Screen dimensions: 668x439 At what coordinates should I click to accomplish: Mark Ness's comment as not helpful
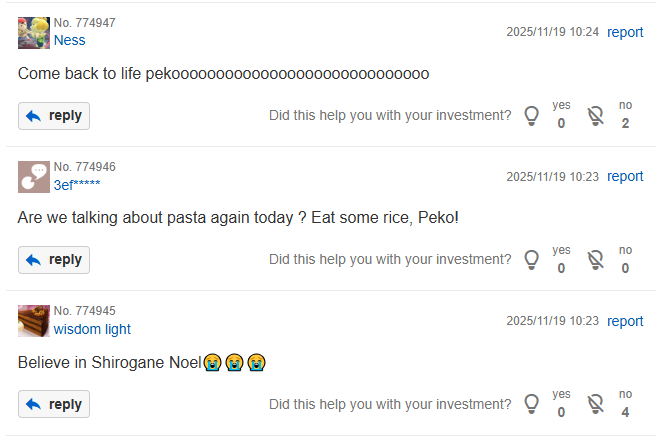pos(596,116)
